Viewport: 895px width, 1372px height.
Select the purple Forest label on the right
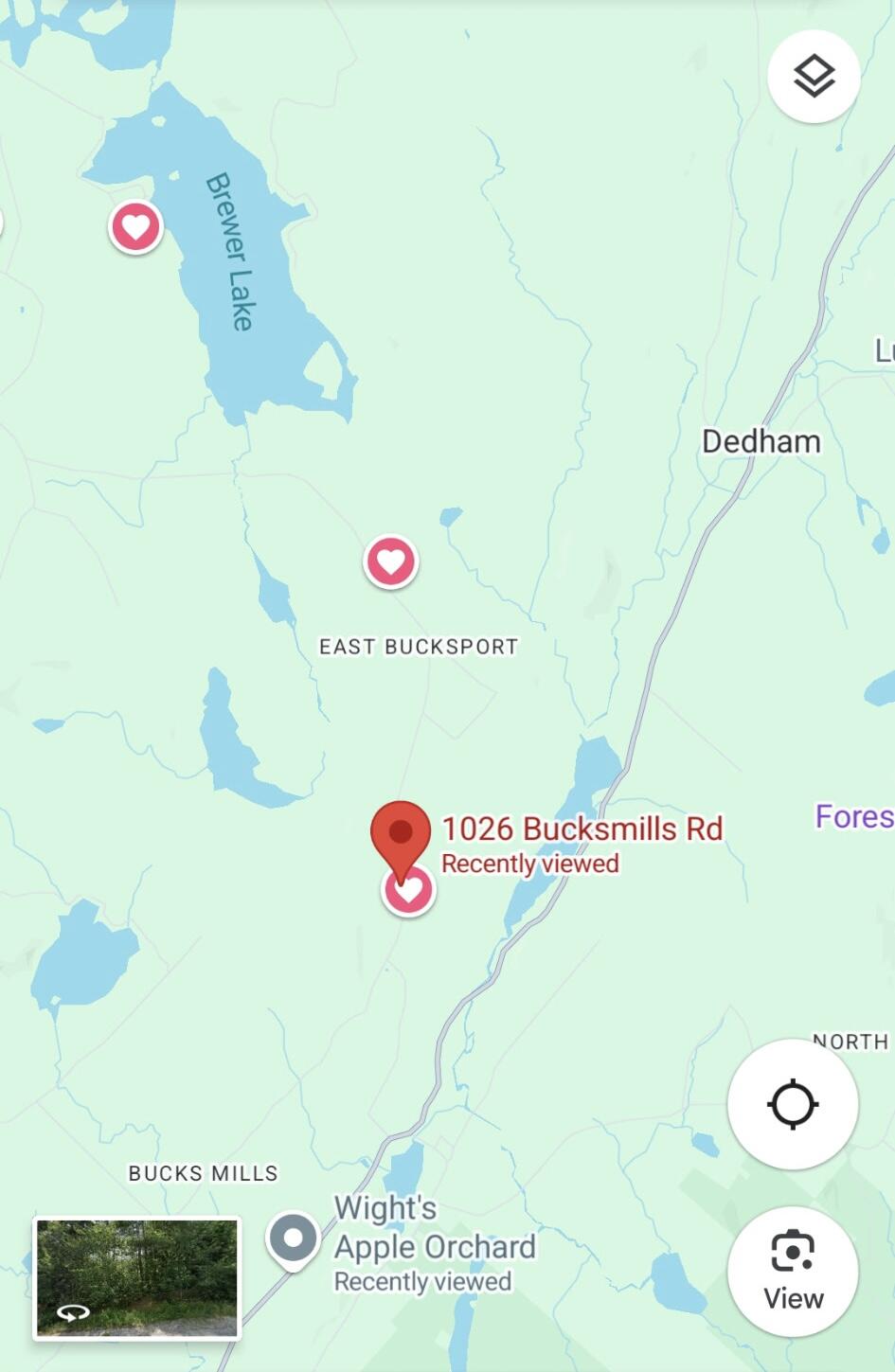coord(853,817)
